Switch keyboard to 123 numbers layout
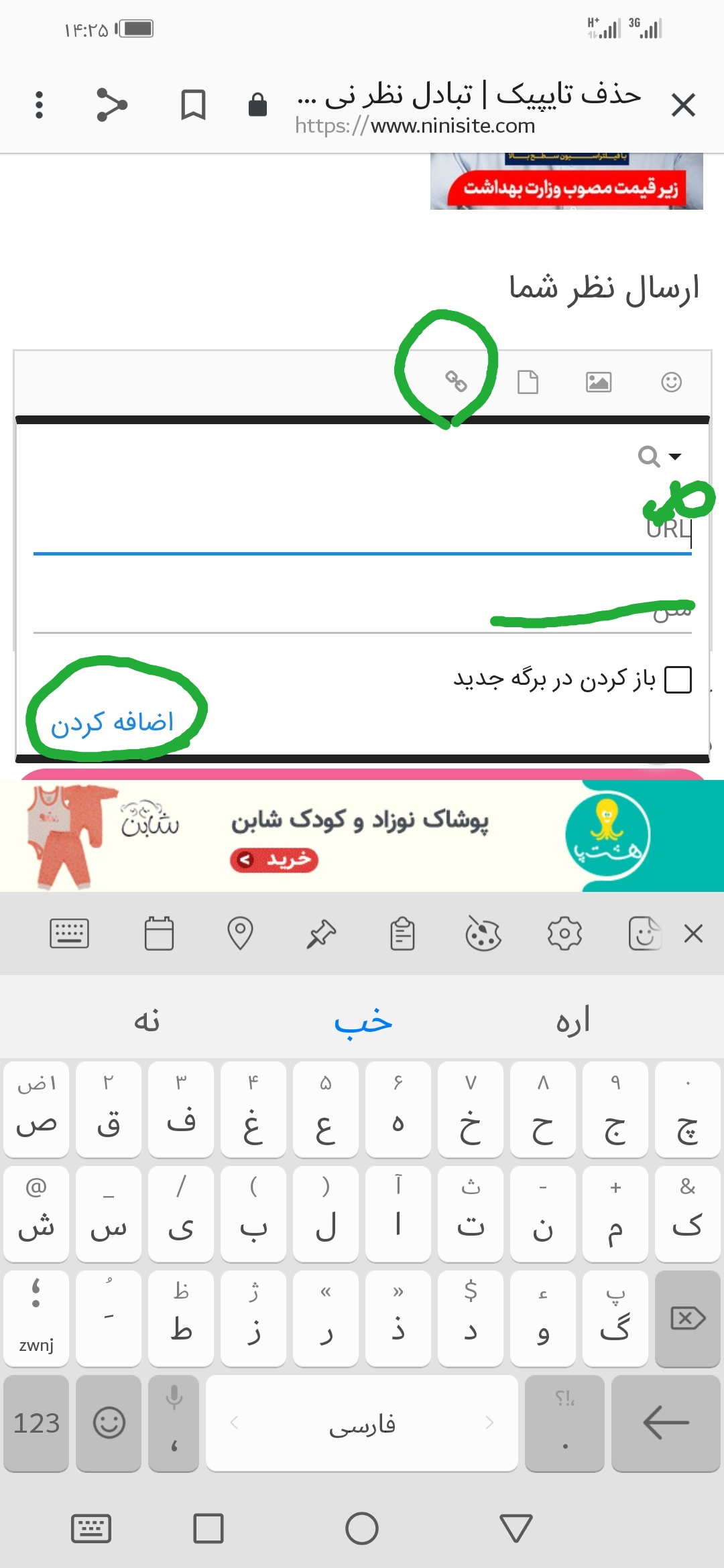The image size is (724, 1568). [x=37, y=1423]
